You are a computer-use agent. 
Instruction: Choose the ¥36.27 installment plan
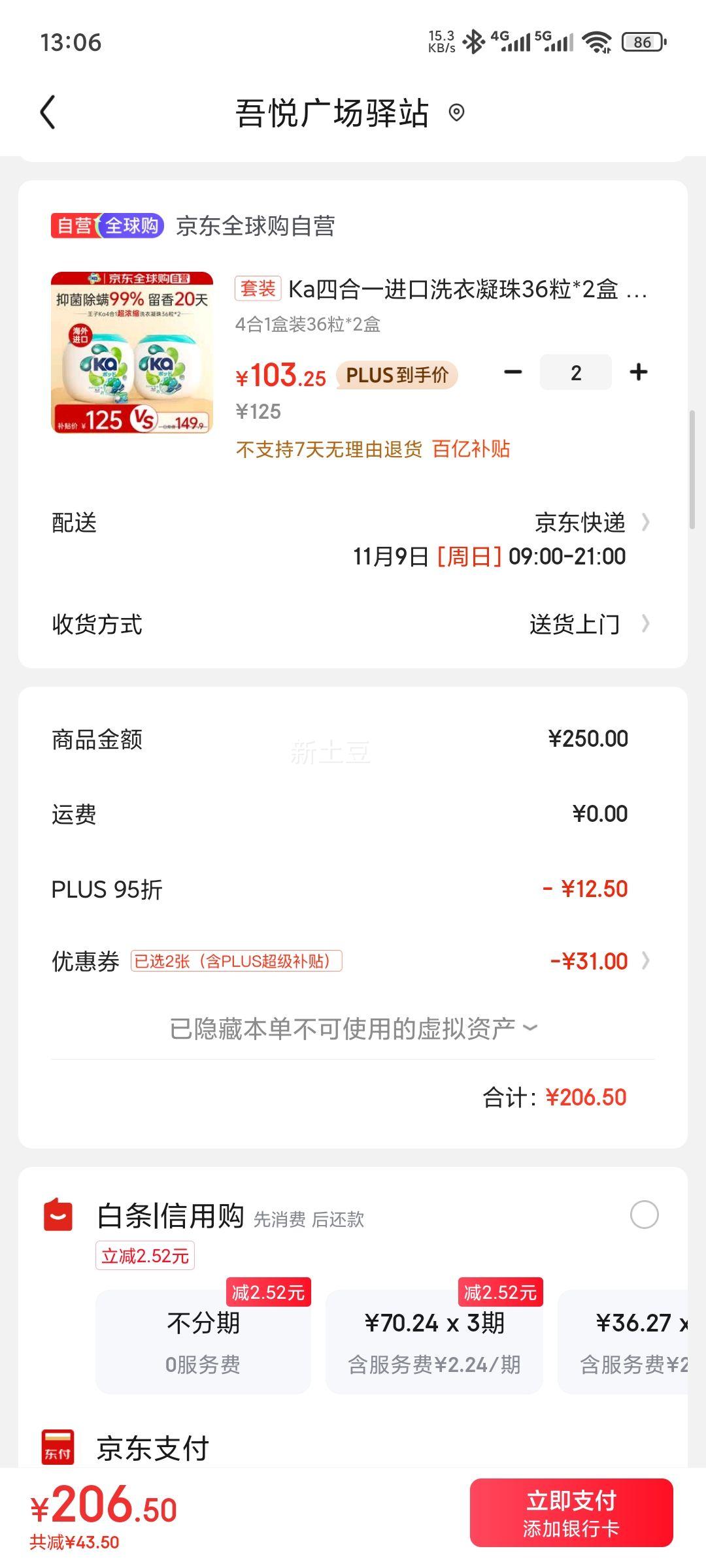pyautogui.click(x=631, y=1341)
